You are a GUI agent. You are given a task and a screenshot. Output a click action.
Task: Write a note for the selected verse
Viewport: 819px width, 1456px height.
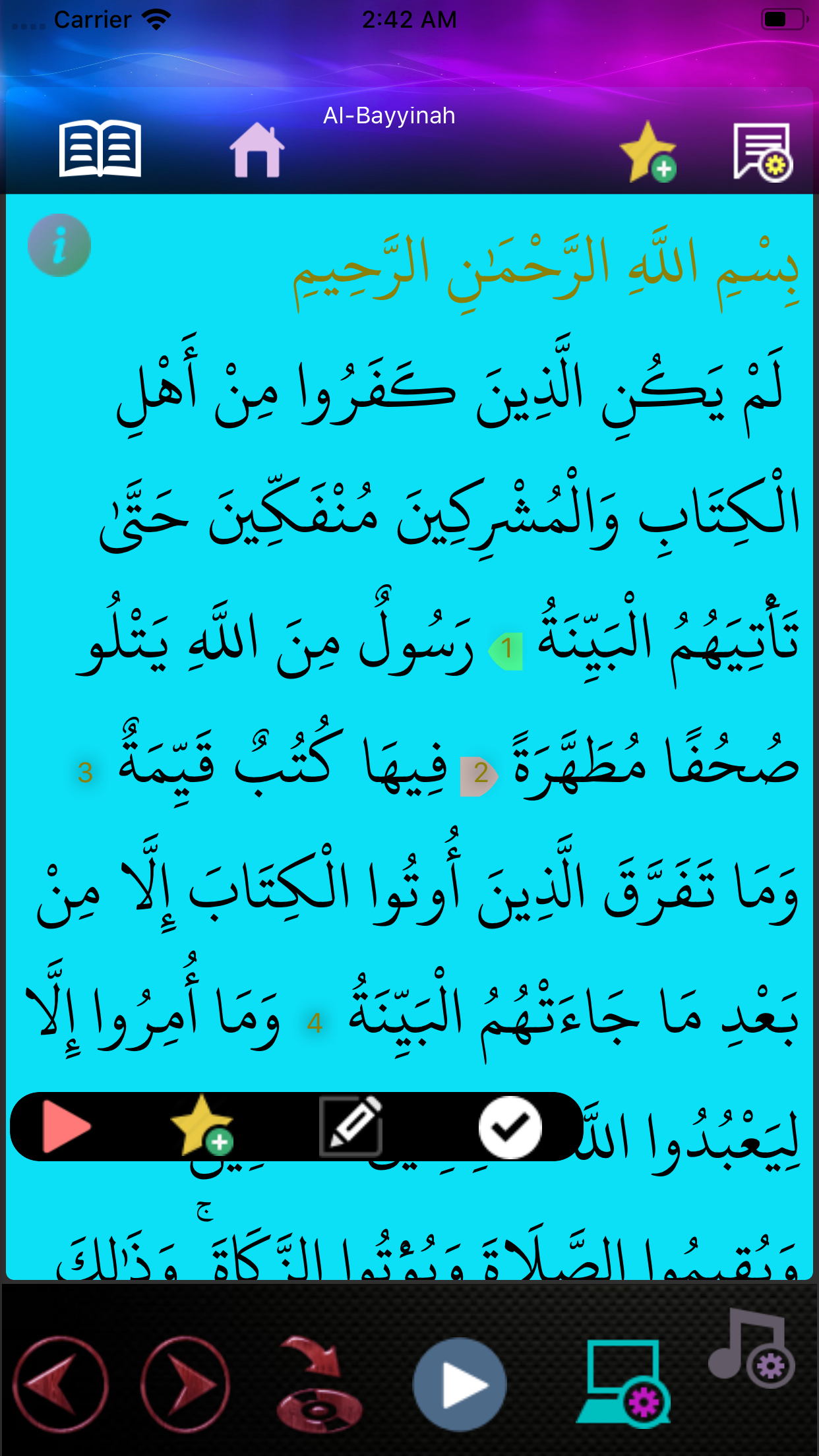point(351,1126)
